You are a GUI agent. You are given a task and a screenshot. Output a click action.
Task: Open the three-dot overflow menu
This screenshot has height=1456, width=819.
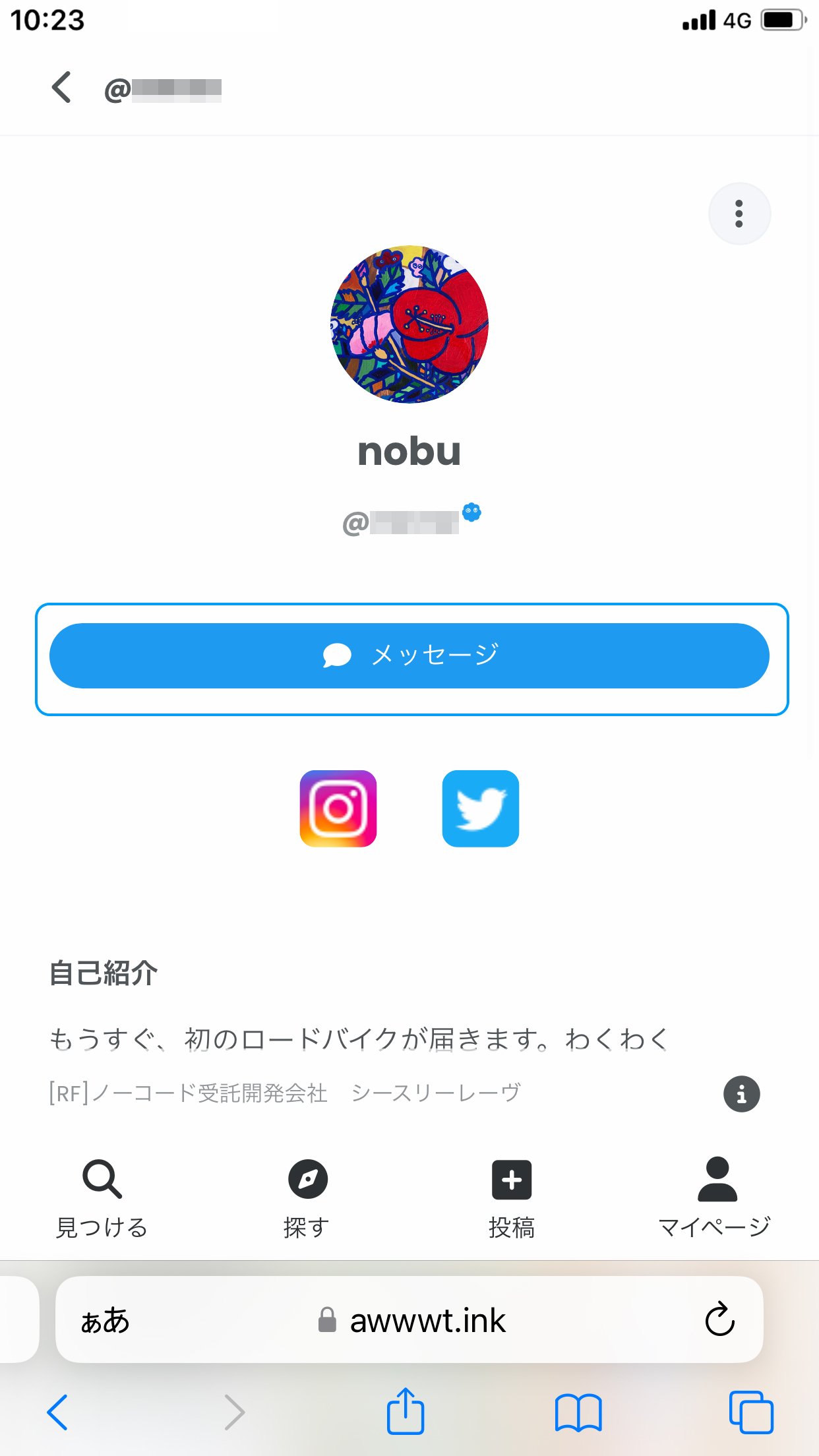coord(739,214)
